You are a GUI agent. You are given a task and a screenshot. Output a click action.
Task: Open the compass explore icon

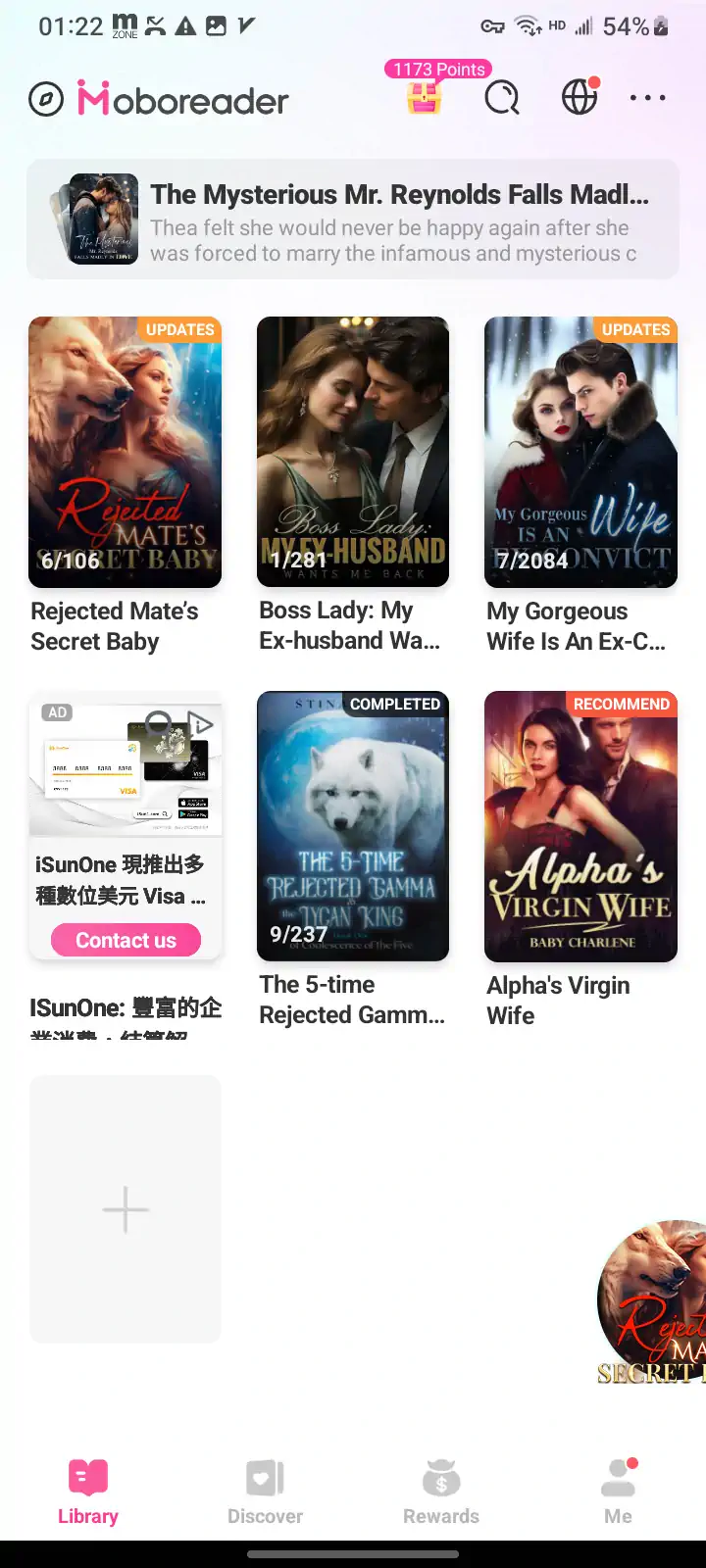[46, 99]
